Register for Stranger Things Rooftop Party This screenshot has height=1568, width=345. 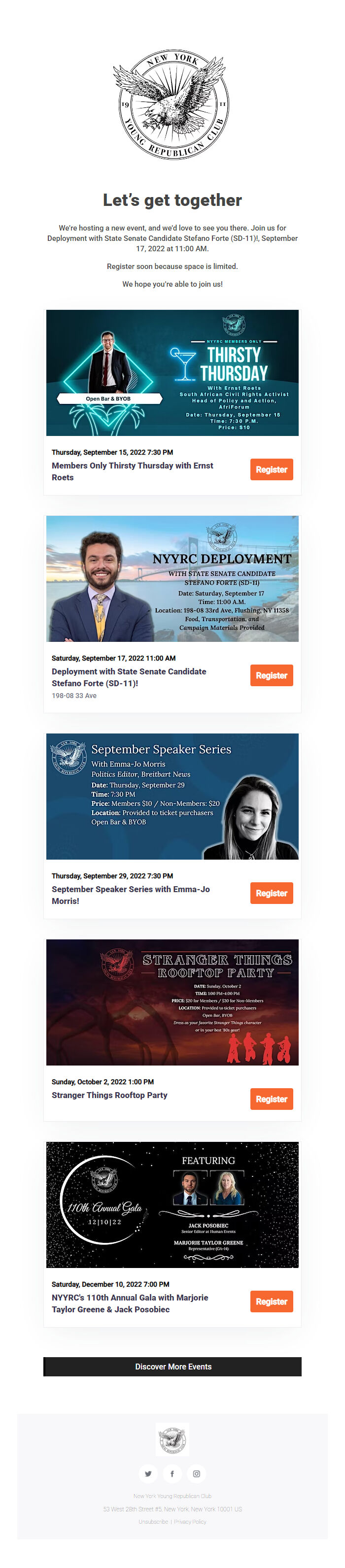[x=272, y=1099]
